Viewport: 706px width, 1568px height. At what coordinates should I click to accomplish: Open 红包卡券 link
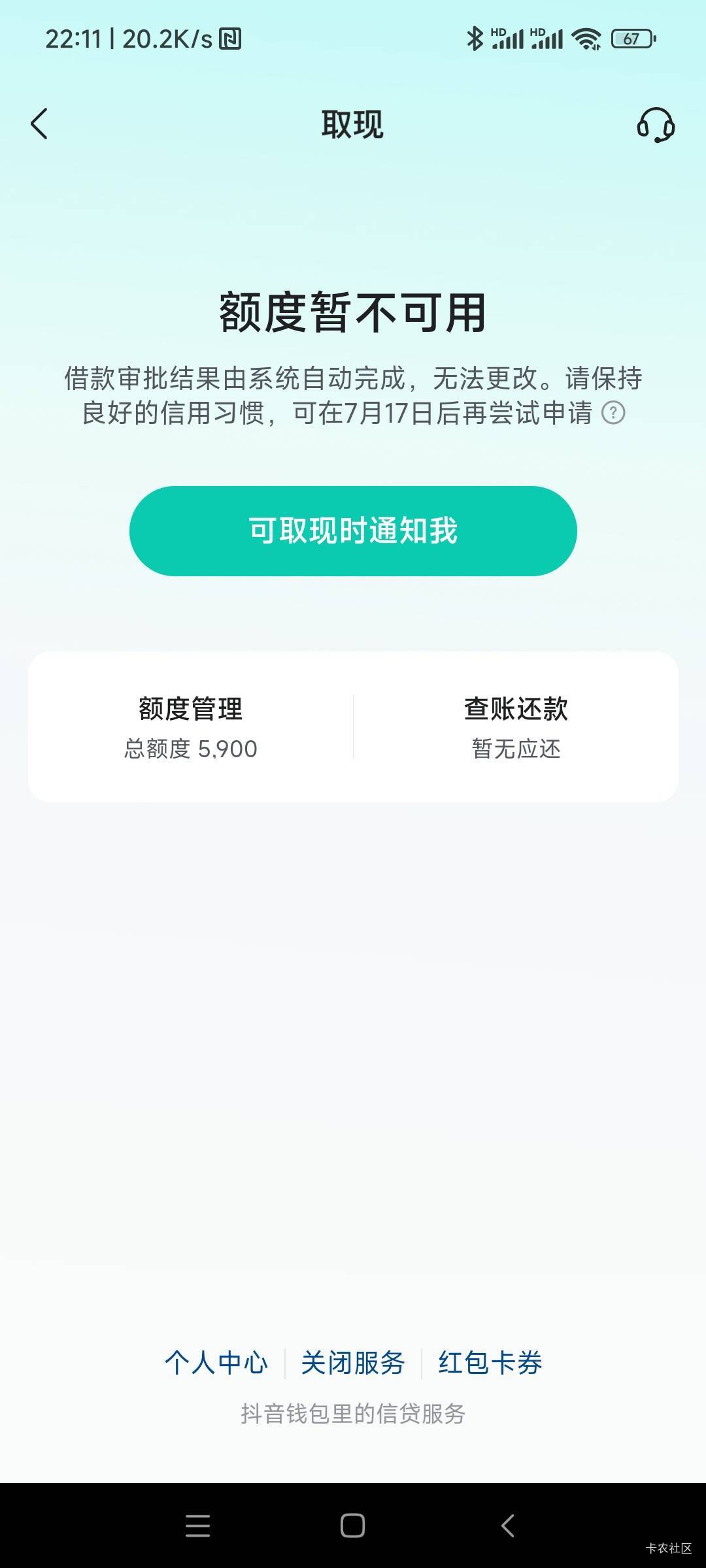tap(490, 1363)
